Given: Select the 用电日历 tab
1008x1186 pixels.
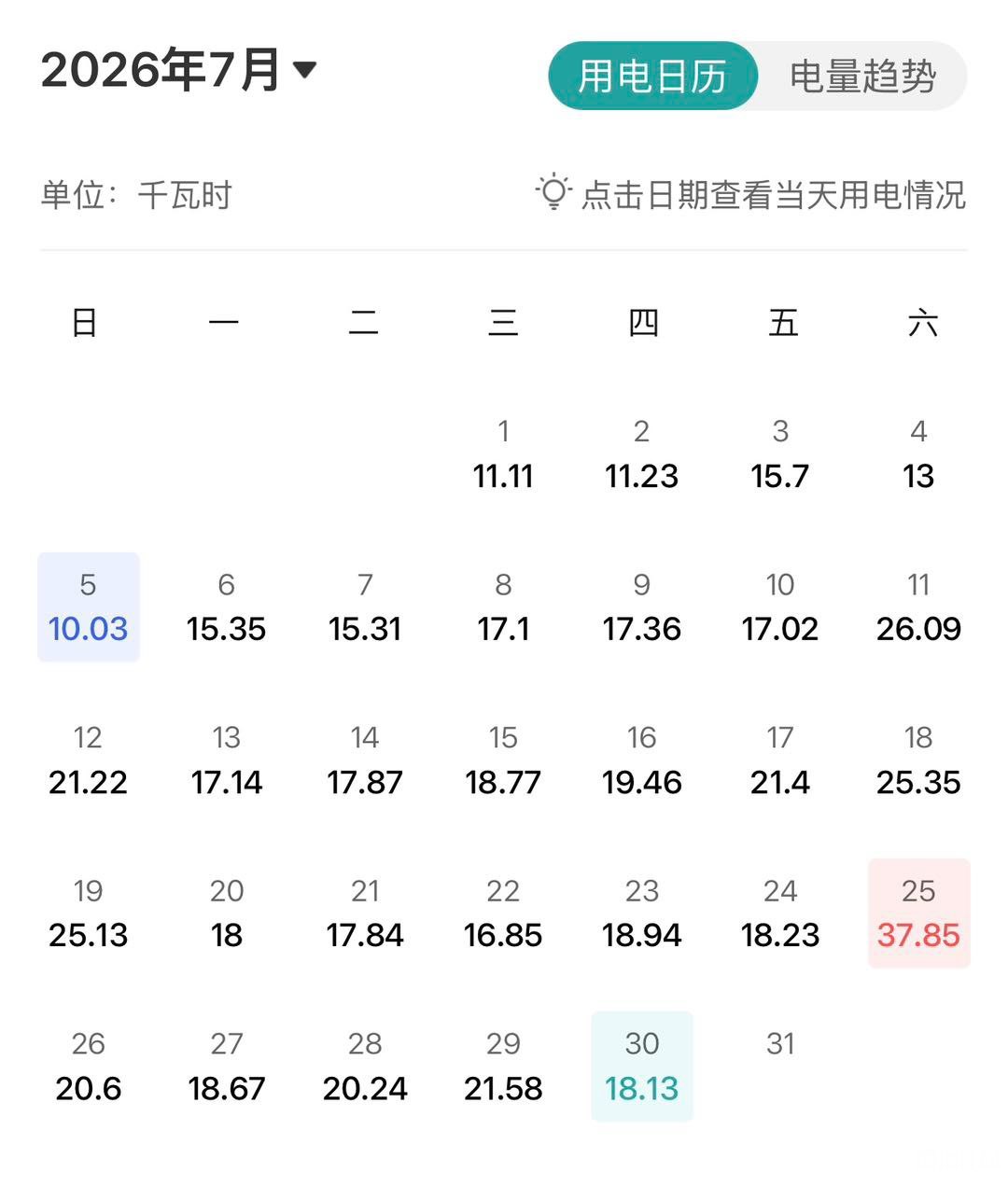Looking at the screenshot, I should (652, 76).
